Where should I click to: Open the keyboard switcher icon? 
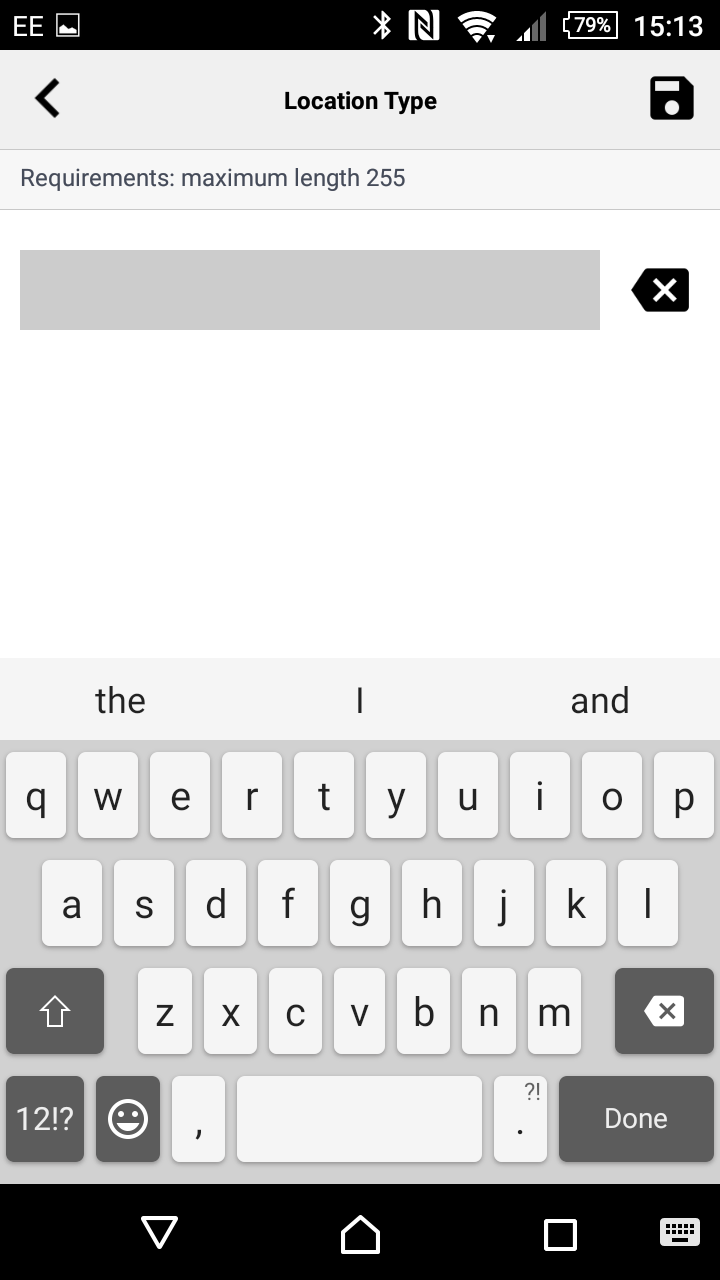pos(680,1233)
